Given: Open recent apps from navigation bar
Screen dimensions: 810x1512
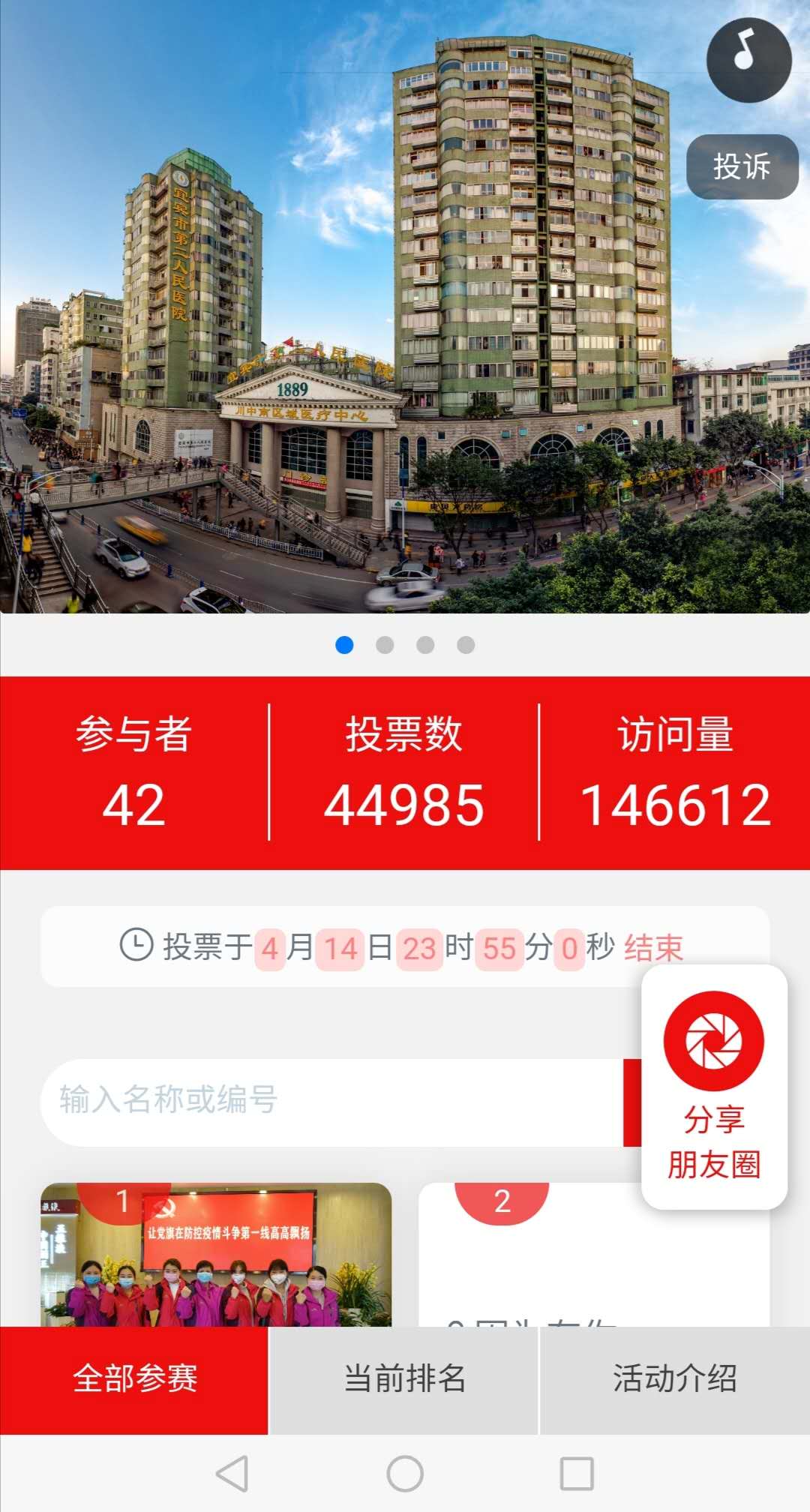Looking at the screenshot, I should pos(577,1474).
